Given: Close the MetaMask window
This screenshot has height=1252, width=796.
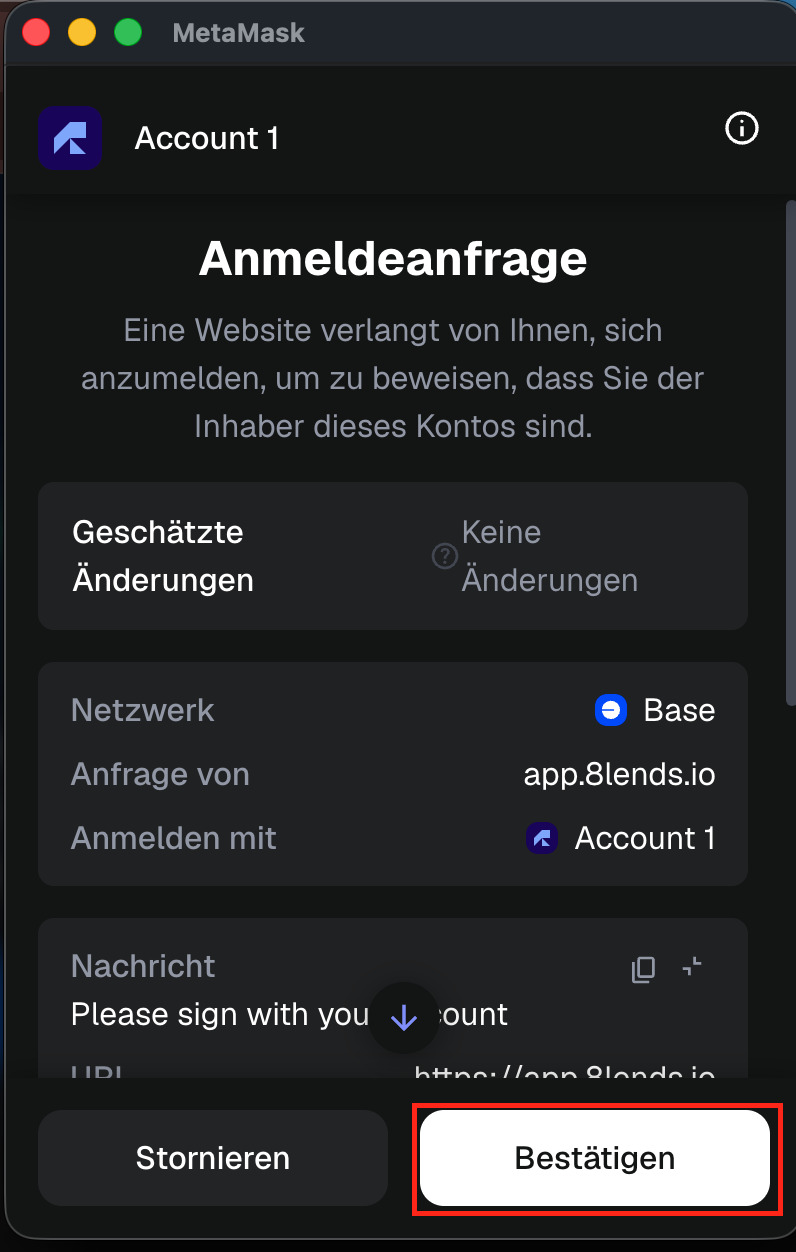Looking at the screenshot, I should [x=36, y=32].
